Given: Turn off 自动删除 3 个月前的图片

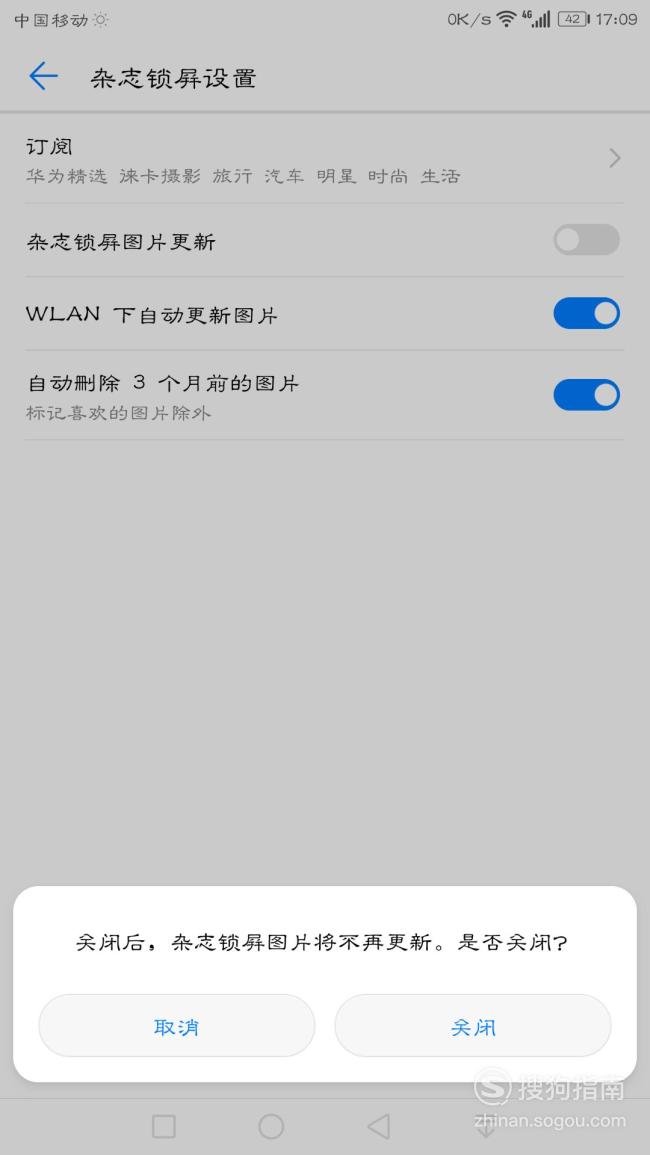Looking at the screenshot, I should [587, 395].
